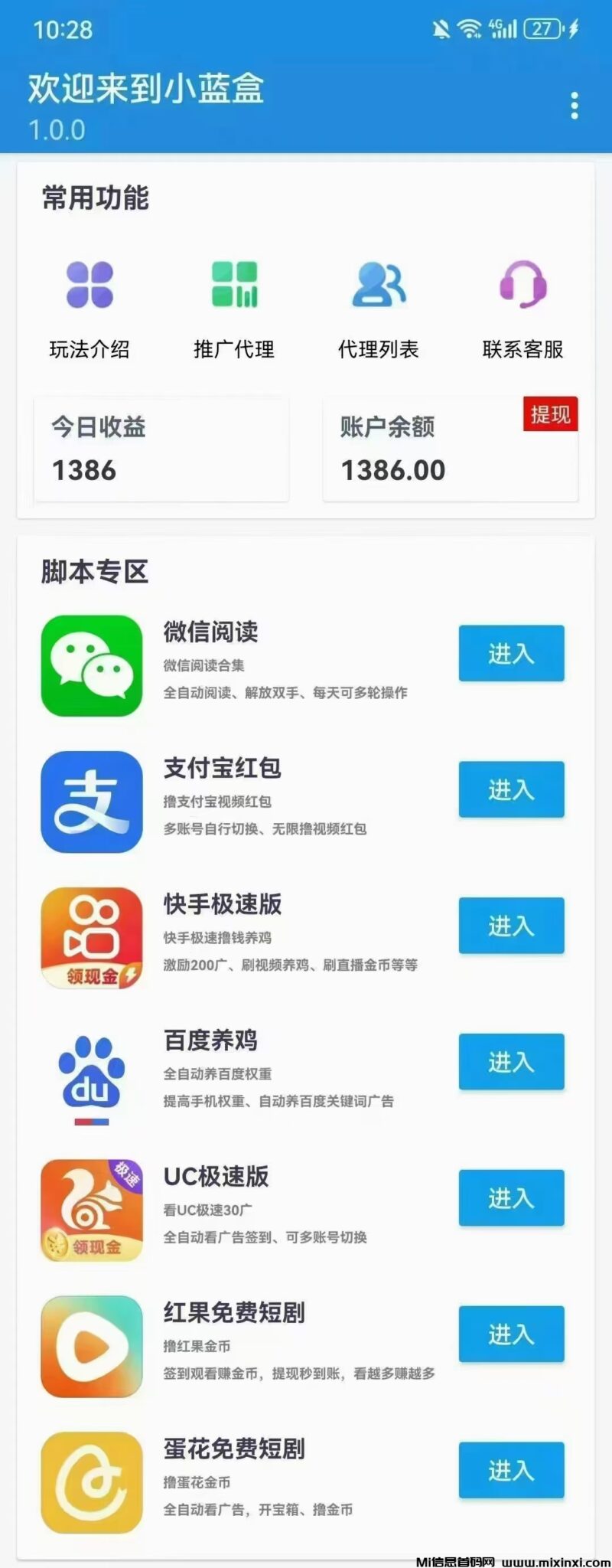Image resolution: width=612 pixels, height=1568 pixels.
Task: Enter the 支付宝红包 script
Action: [511, 789]
